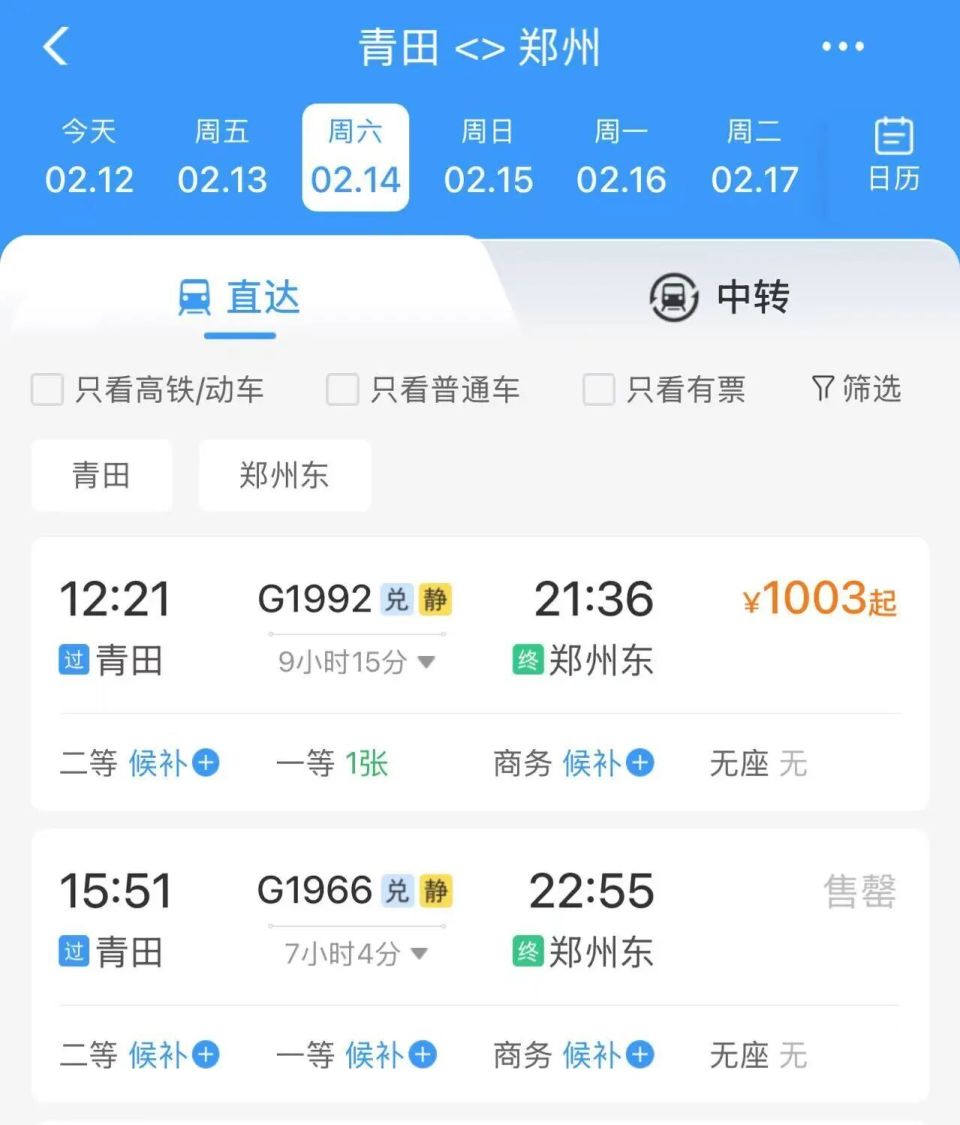Select the 青田 station chip
Screen dimensions: 960x1125
103,476
